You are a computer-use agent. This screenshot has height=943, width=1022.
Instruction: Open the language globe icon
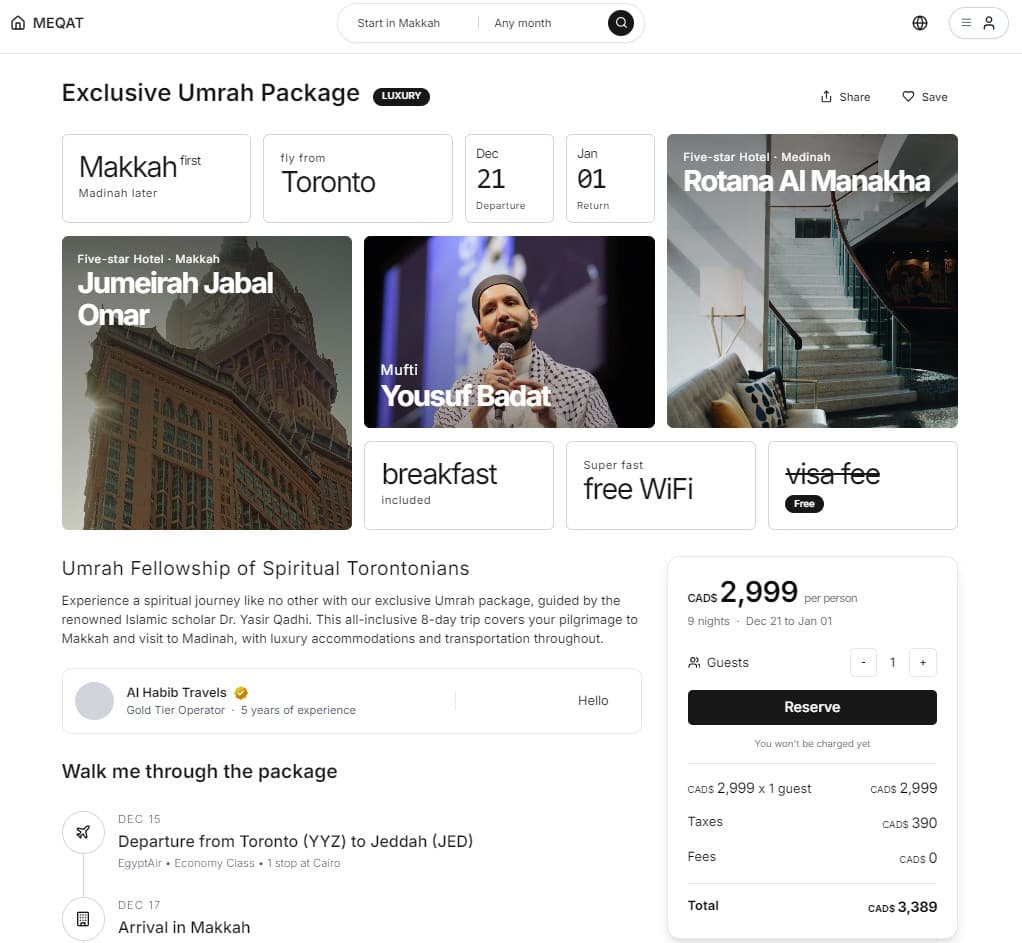[x=920, y=23]
